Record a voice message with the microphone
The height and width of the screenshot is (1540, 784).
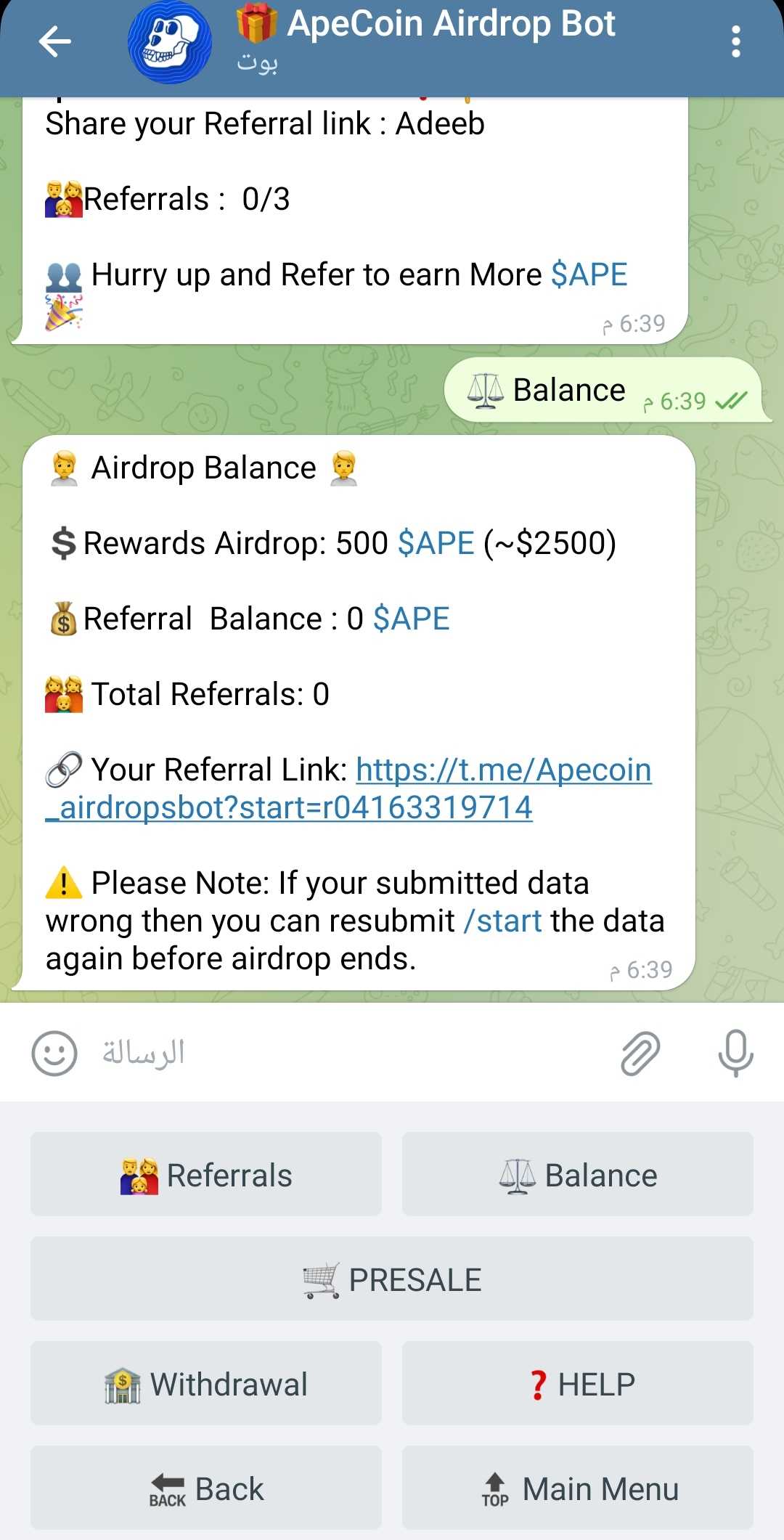tap(735, 1053)
